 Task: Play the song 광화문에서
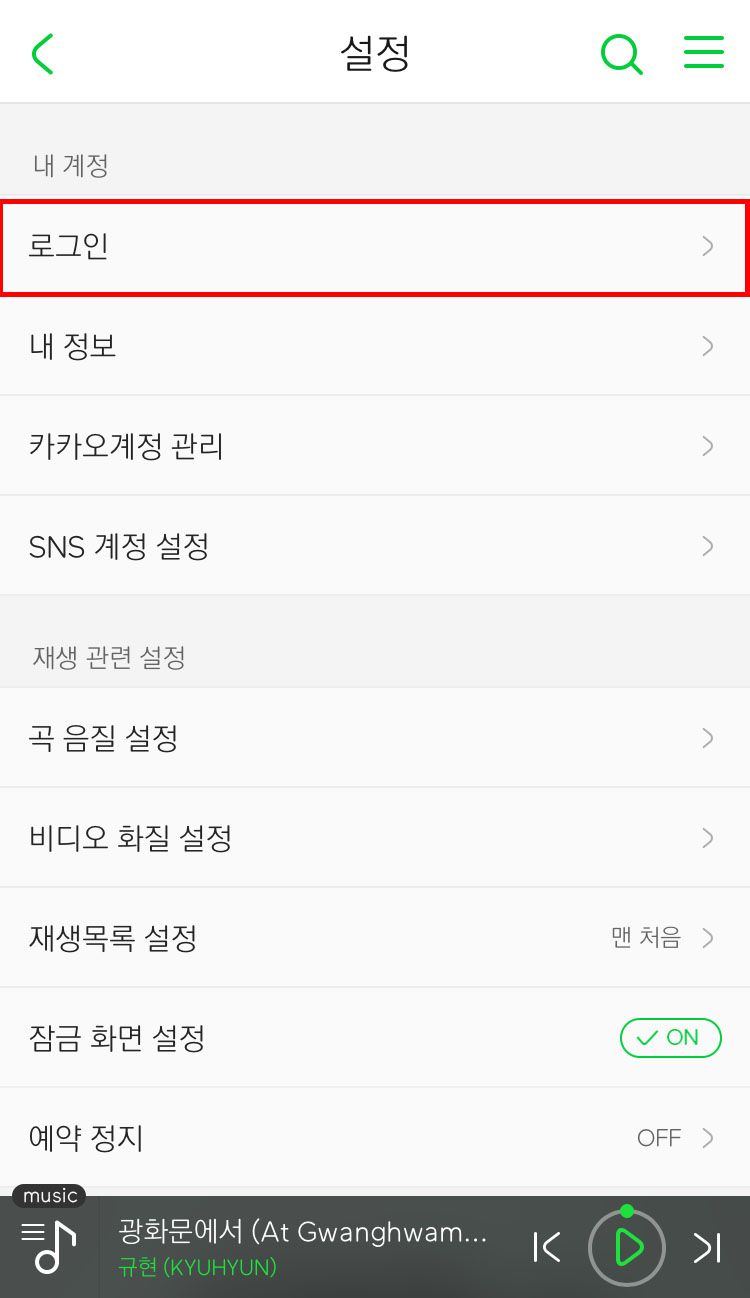(627, 1247)
